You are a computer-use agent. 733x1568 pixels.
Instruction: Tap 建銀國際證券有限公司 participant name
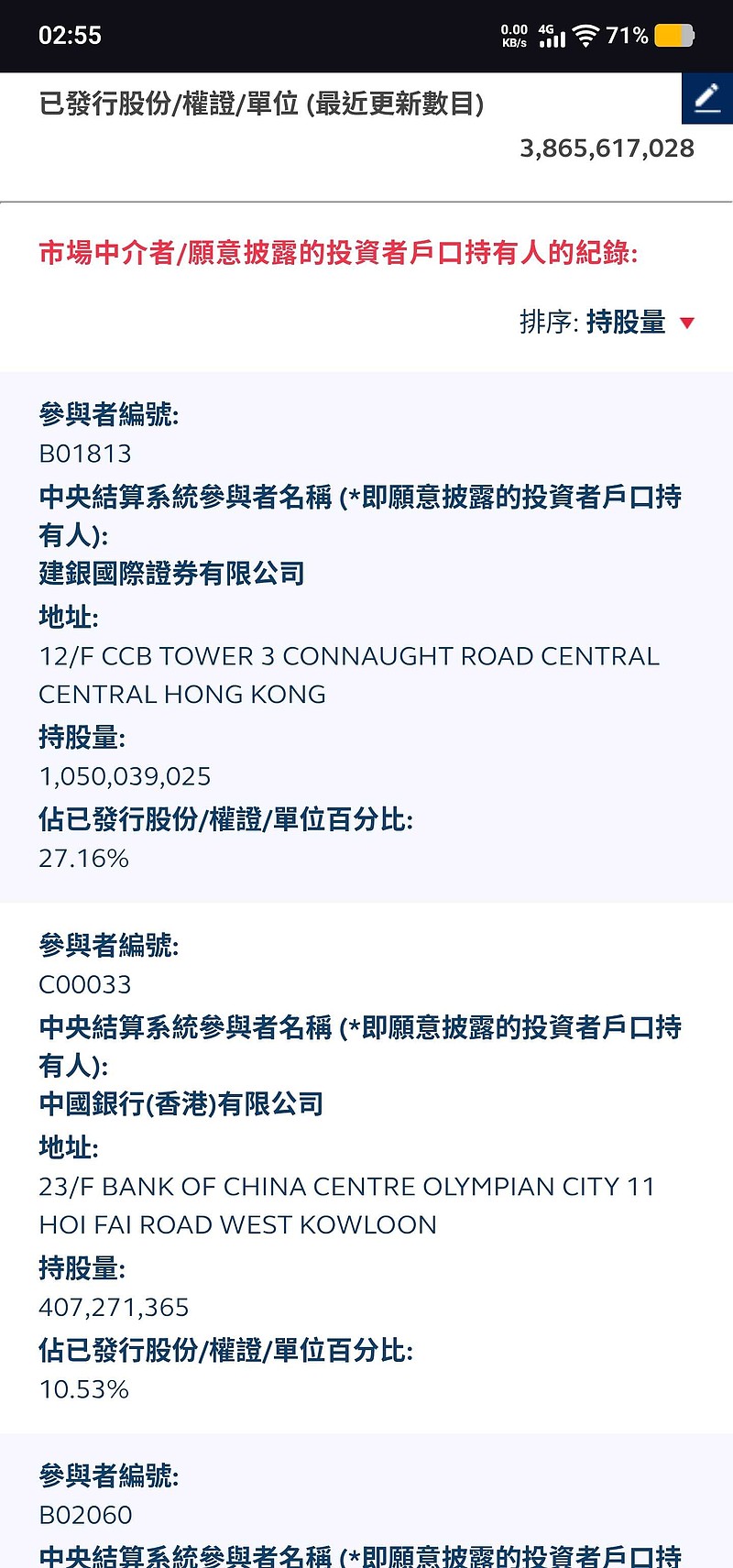tap(173, 575)
